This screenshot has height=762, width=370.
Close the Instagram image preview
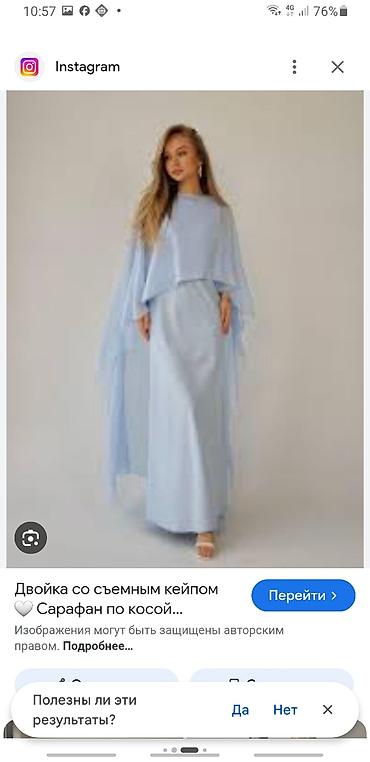(x=337, y=67)
